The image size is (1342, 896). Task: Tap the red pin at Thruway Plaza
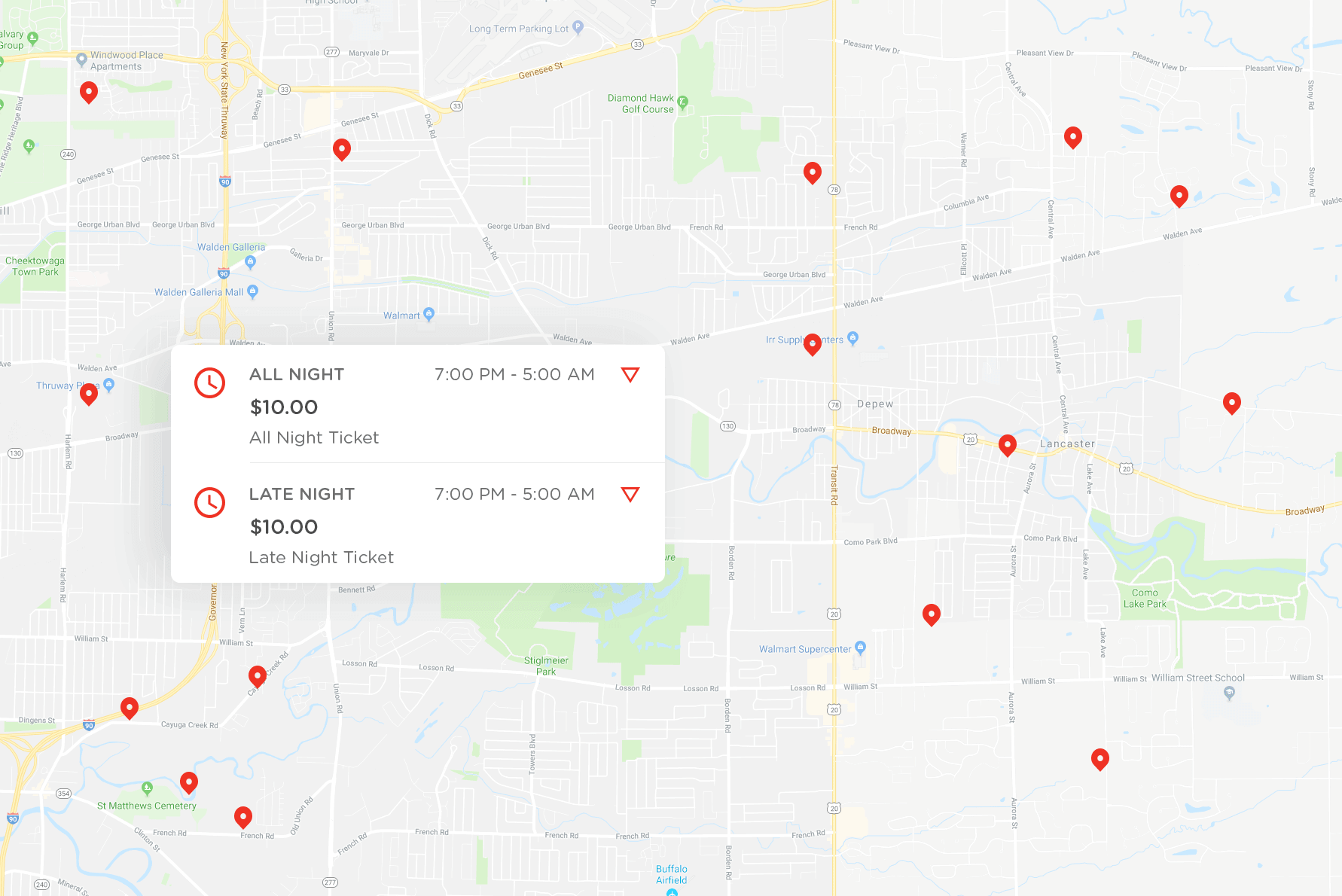(89, 393)
